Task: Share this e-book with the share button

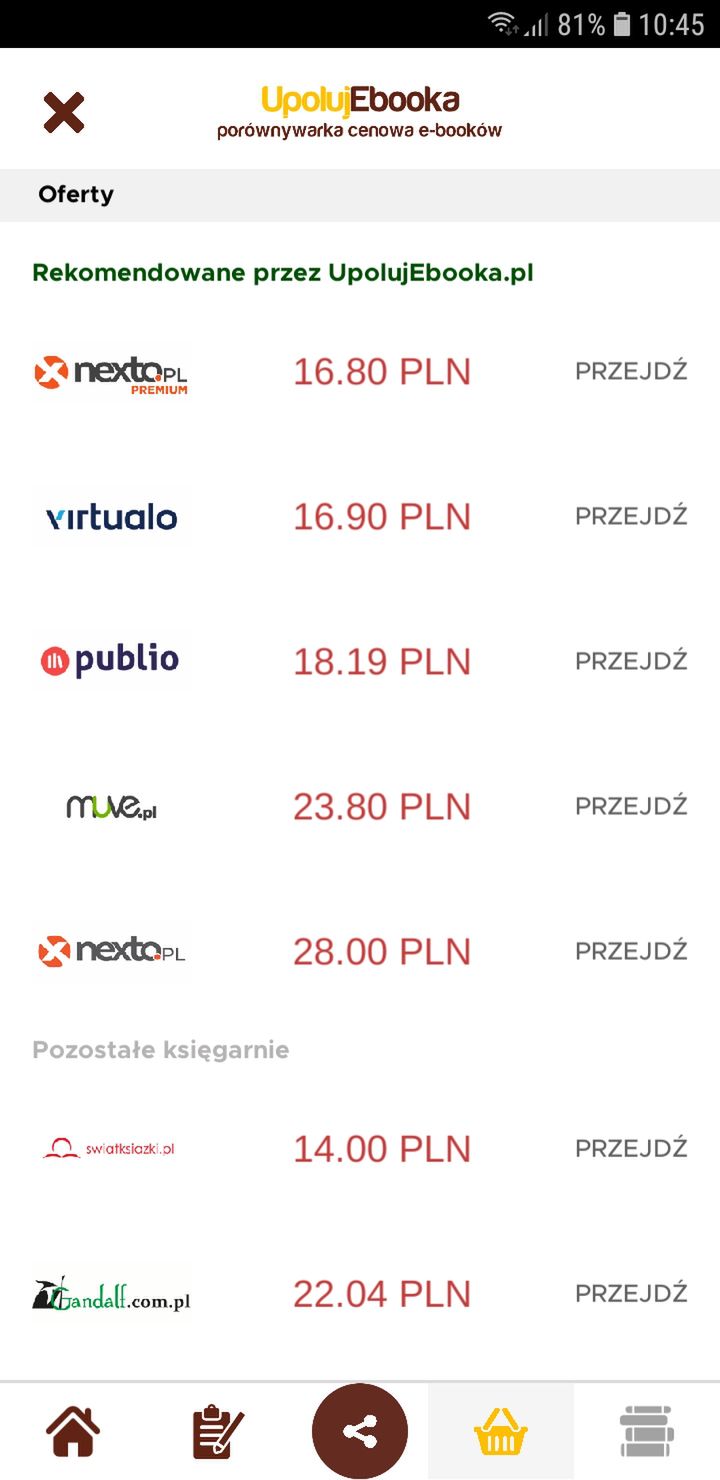Action: (360, 1431)
